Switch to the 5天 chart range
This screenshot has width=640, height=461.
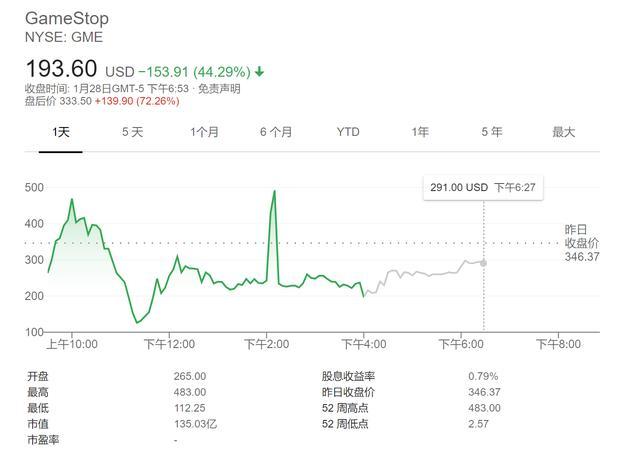tap(132, 132)
